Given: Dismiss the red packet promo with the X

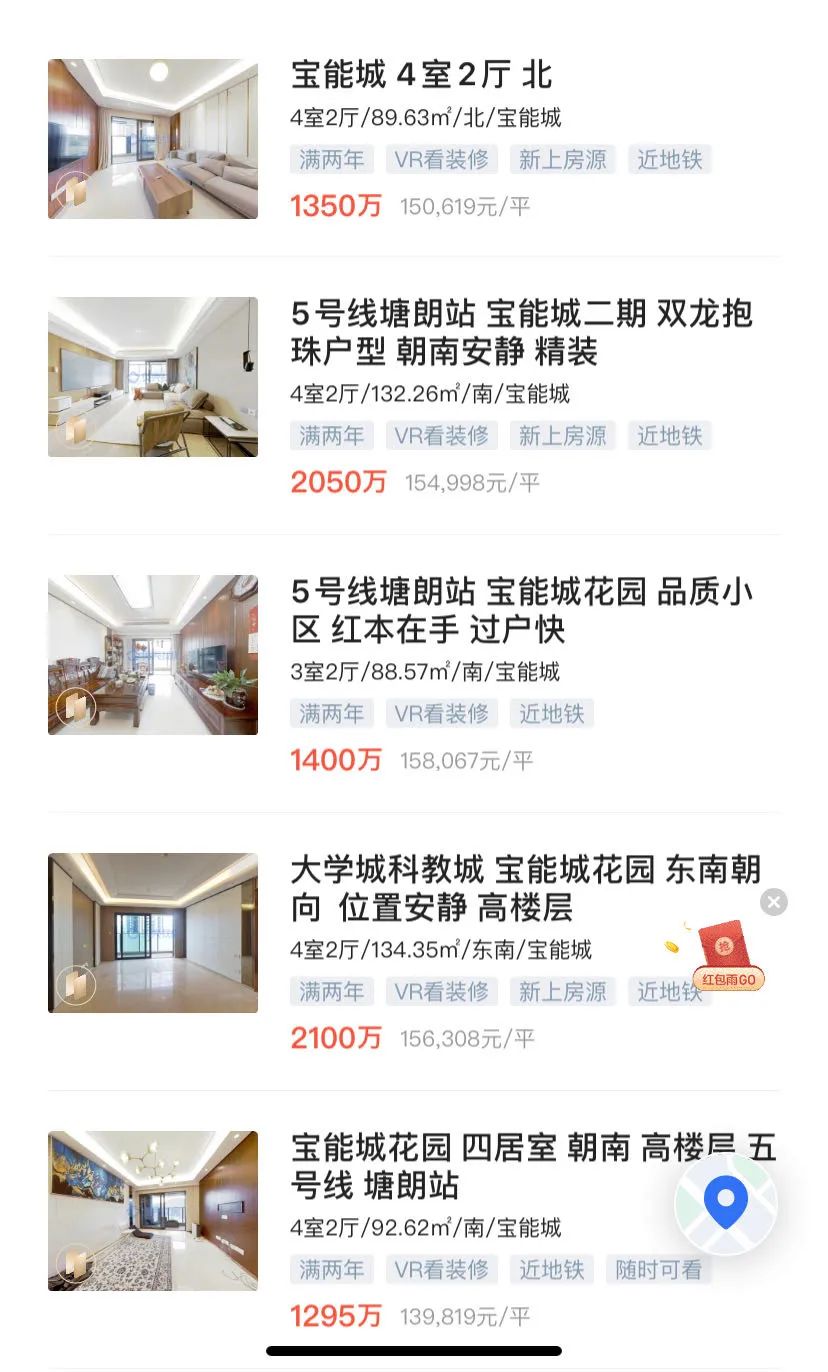Looking at the screenshot, I should [x=773, y=902].
